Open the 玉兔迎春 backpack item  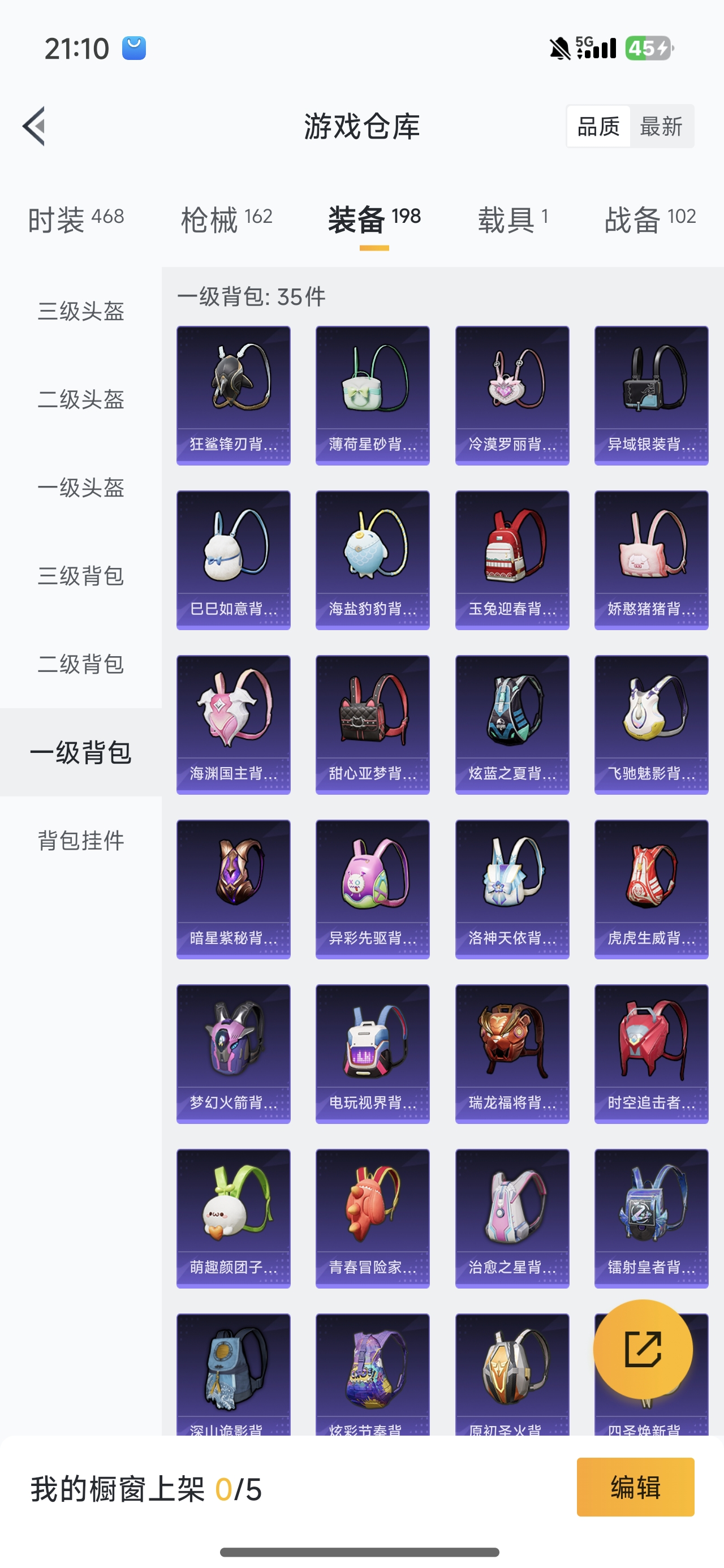tap(512, 559)
